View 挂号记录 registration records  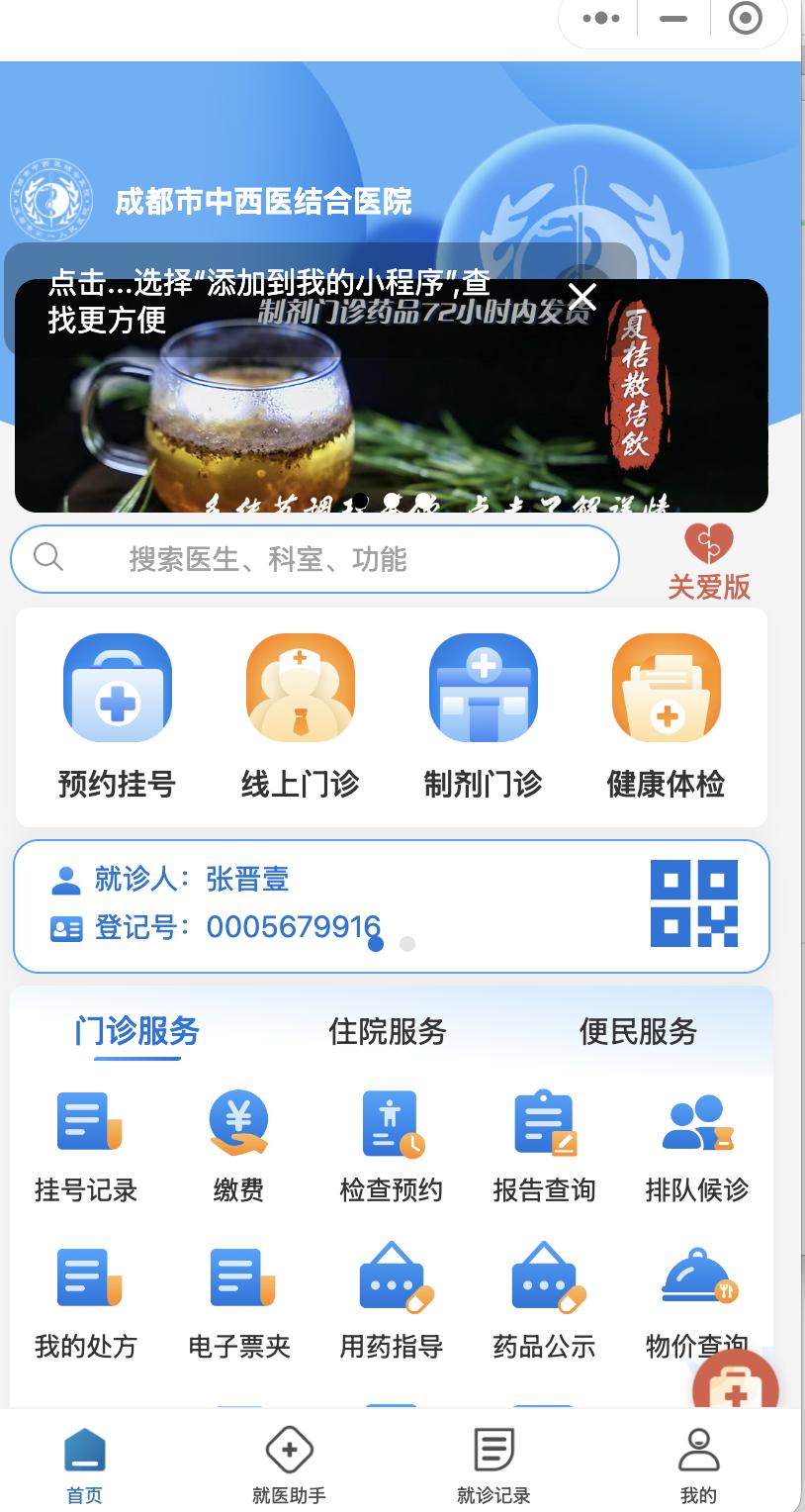click(86, 1146)
